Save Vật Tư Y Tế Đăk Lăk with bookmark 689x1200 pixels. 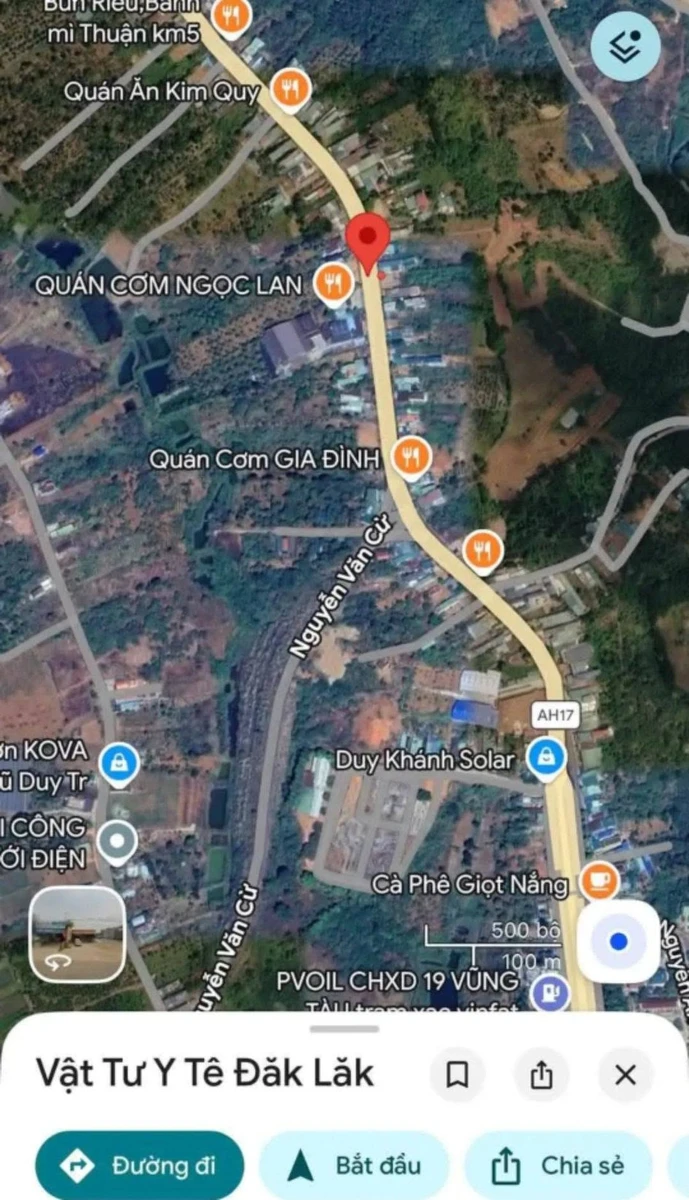(457, 1075)
